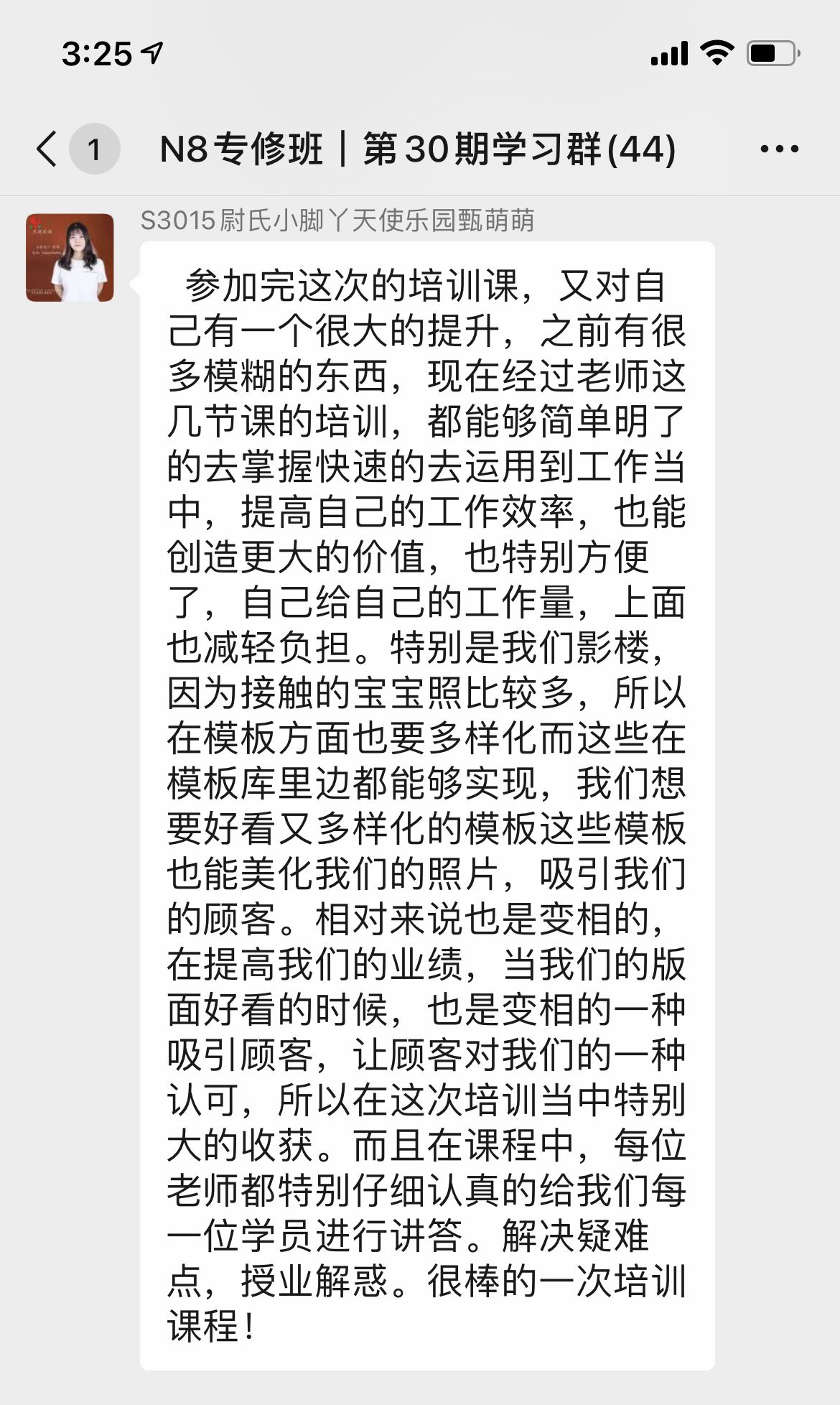Image resolution: width=840 pixels, height=1405 pixels.
Task: Go back to the chat list
Action: (47, 149)
